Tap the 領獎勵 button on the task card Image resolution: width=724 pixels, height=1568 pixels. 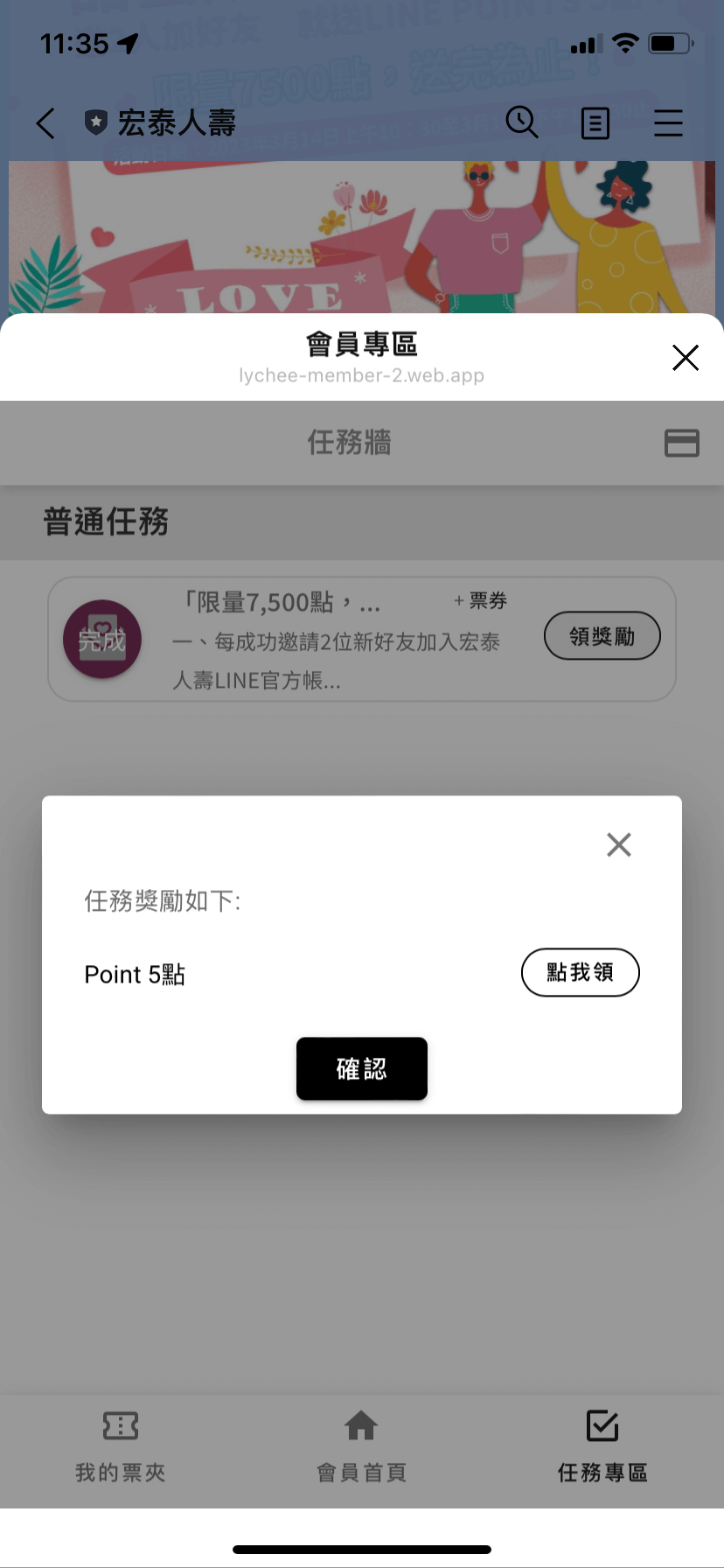coord(602,635)
